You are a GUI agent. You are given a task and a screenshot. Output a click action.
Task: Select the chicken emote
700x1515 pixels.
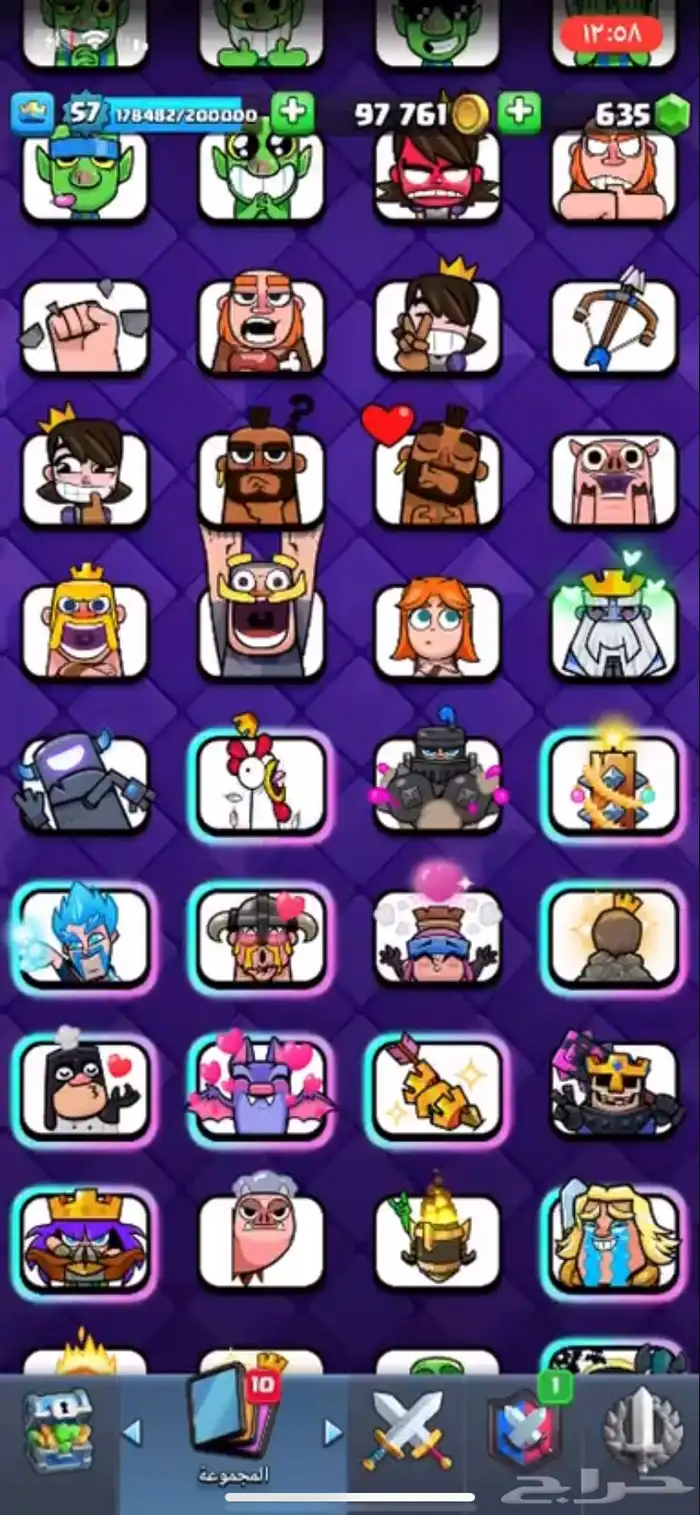260,784
